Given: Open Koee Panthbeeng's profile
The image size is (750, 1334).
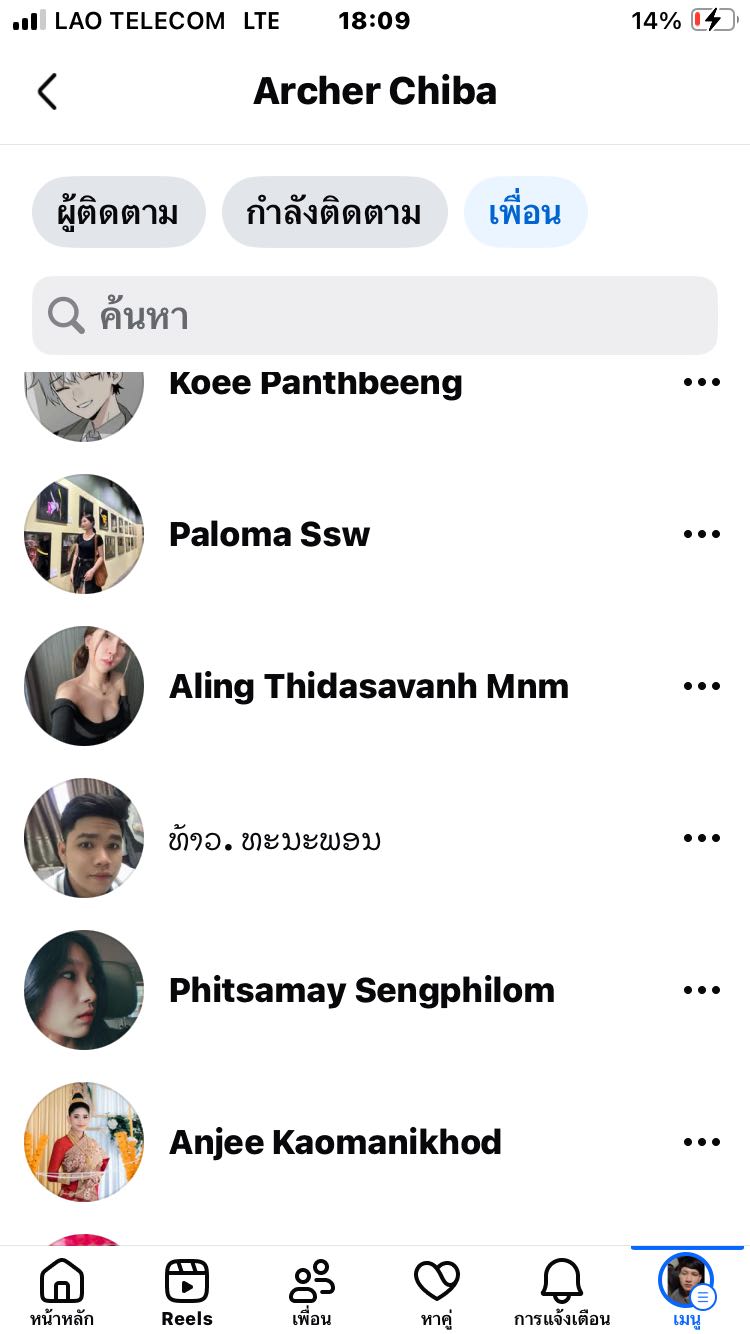Looking at the screenshot, I should point(315,384).
